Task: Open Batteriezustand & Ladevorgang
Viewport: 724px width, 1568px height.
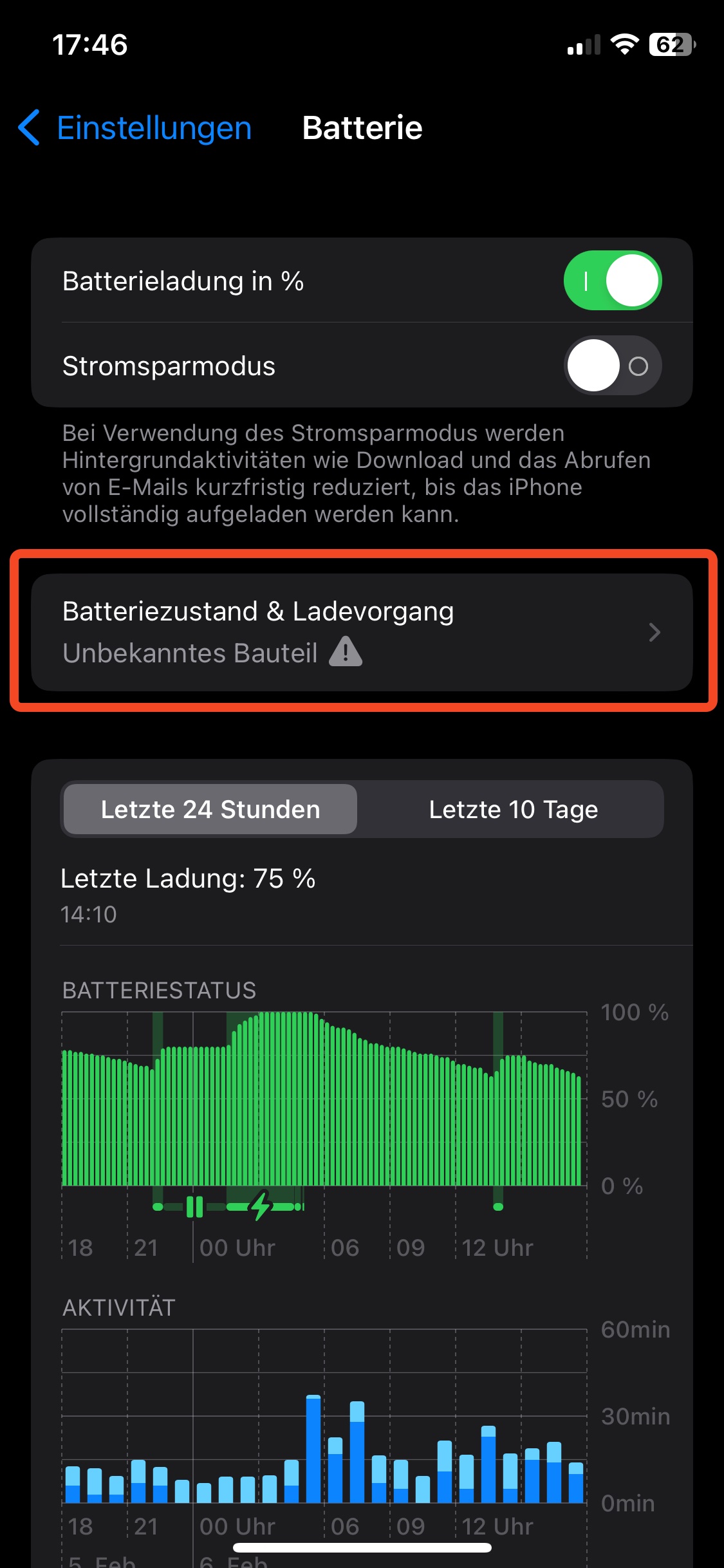Action: click(362, 632)
